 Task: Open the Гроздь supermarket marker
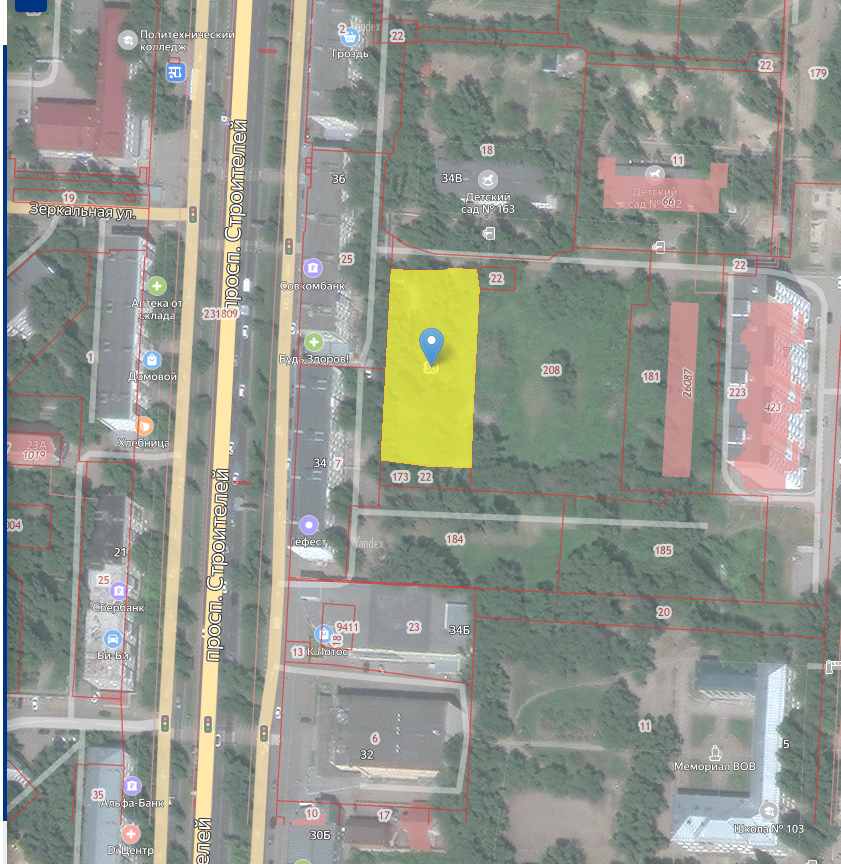coord(350,36)
